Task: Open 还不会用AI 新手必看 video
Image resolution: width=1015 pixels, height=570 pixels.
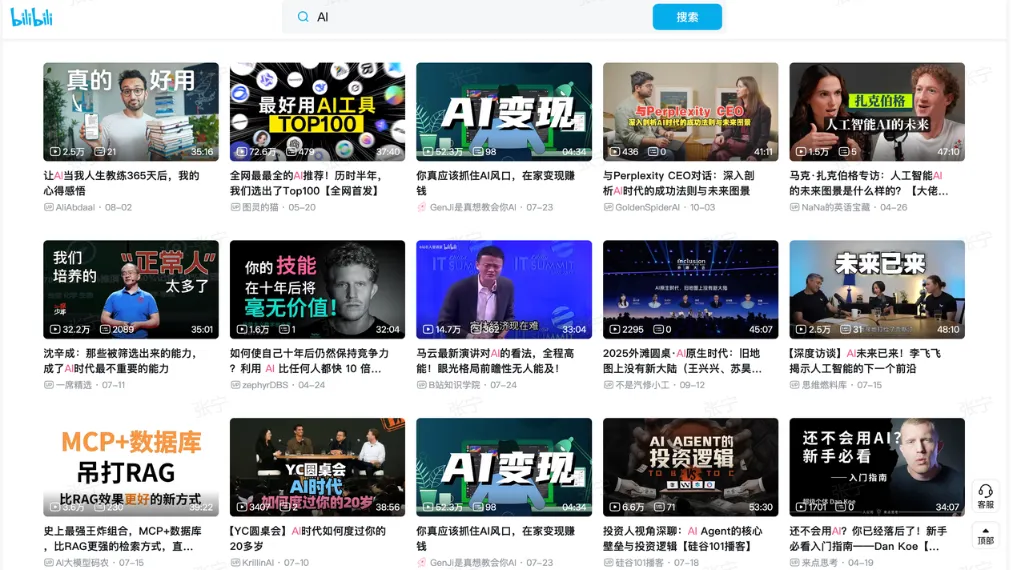Action: [x=877, y=467]
